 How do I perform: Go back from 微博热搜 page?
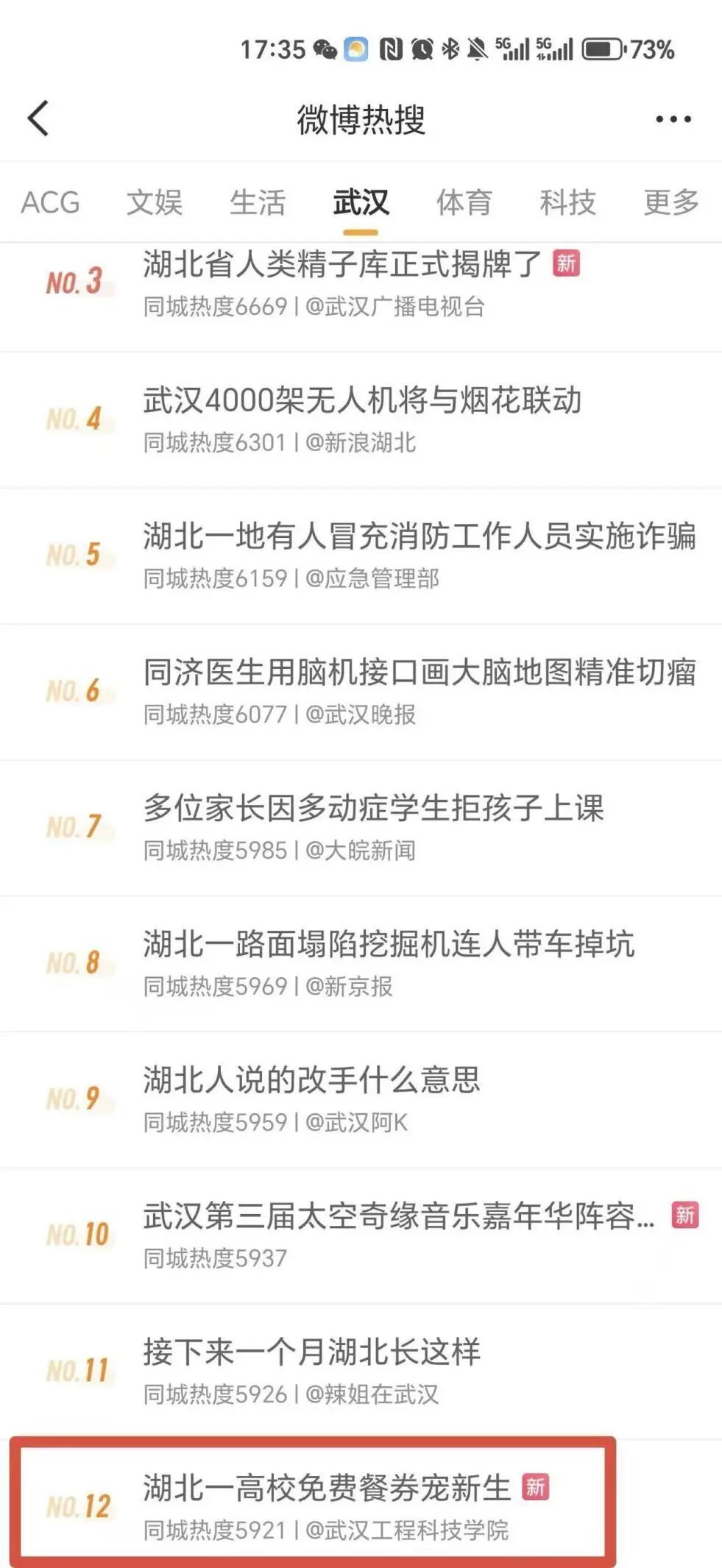click(38, 118)
